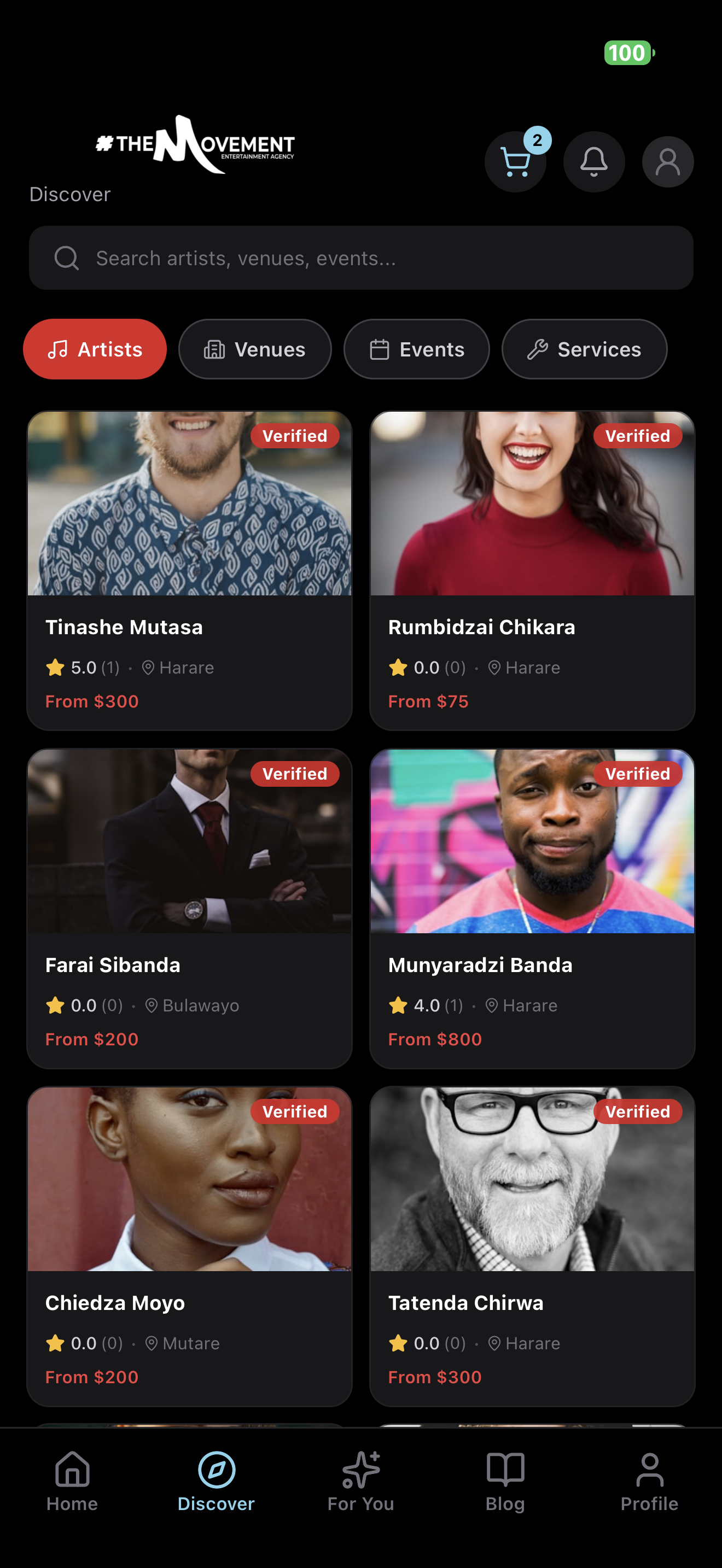Go to the Home tab
The height and width of the screenshot is (1568, 722).
[72, 1481]
